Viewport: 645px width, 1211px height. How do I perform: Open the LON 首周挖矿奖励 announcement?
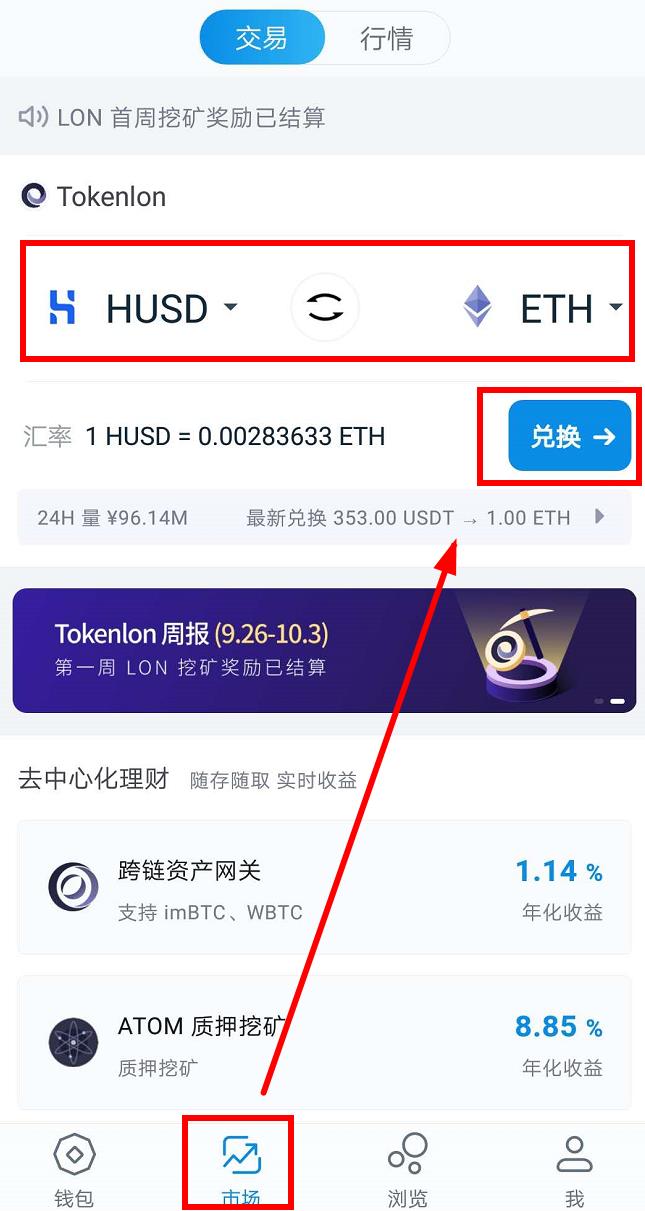pos(190,118)
